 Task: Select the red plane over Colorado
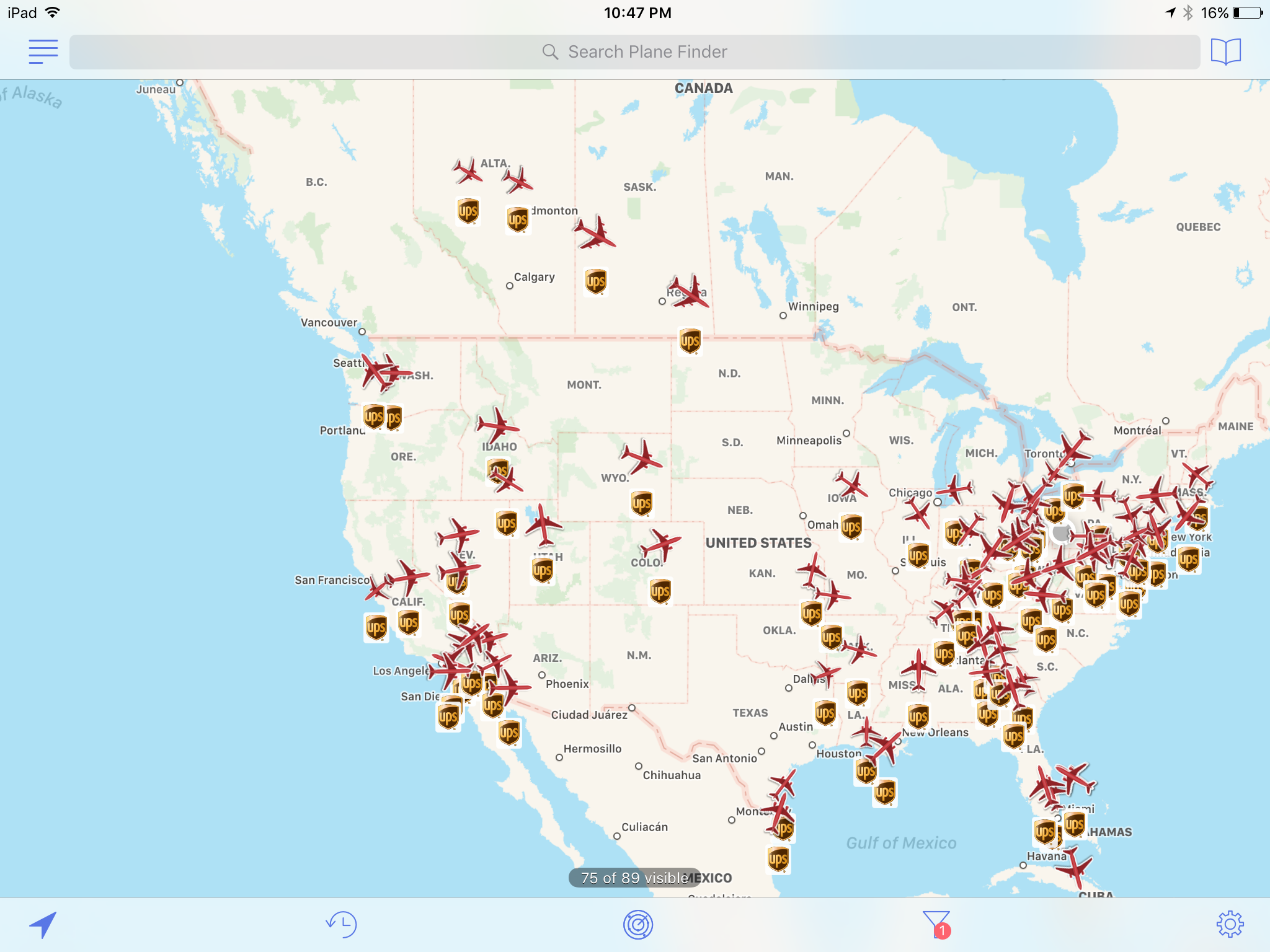(661, 545)
